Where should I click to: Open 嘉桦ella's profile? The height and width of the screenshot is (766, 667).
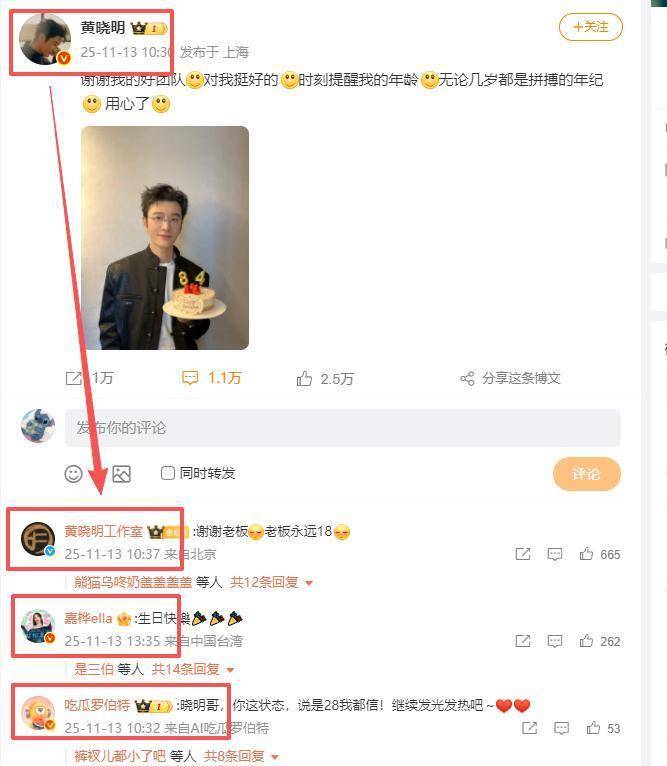[x=88, y=619]
